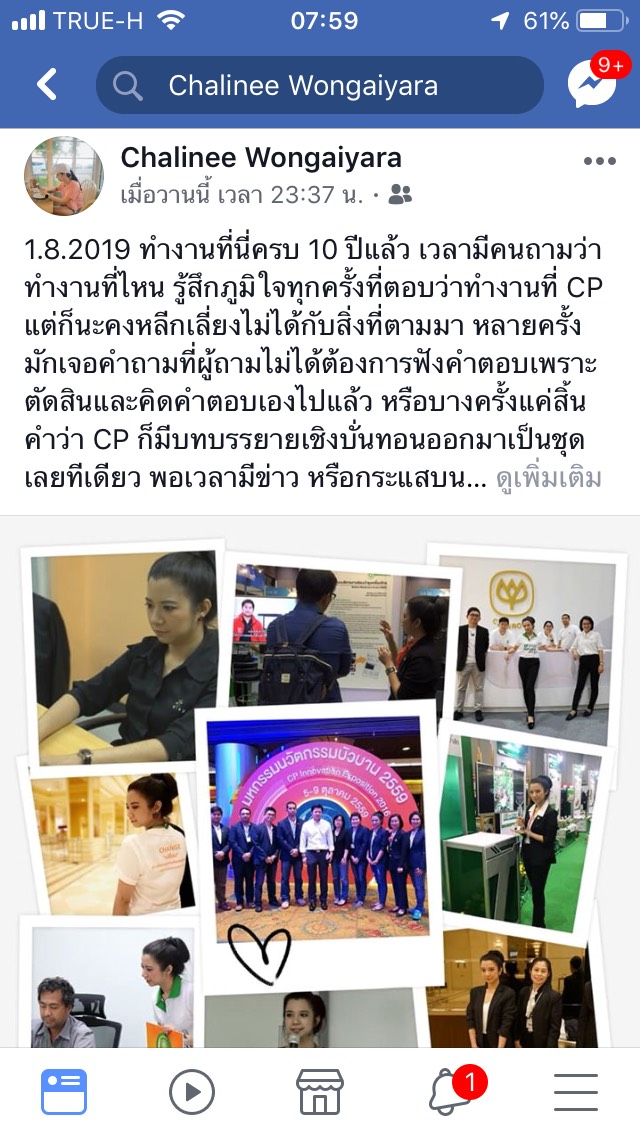The height and width of the screenshot is (1136, 640).
Task: Open the hamburger menu tab
Action: 576,1091
